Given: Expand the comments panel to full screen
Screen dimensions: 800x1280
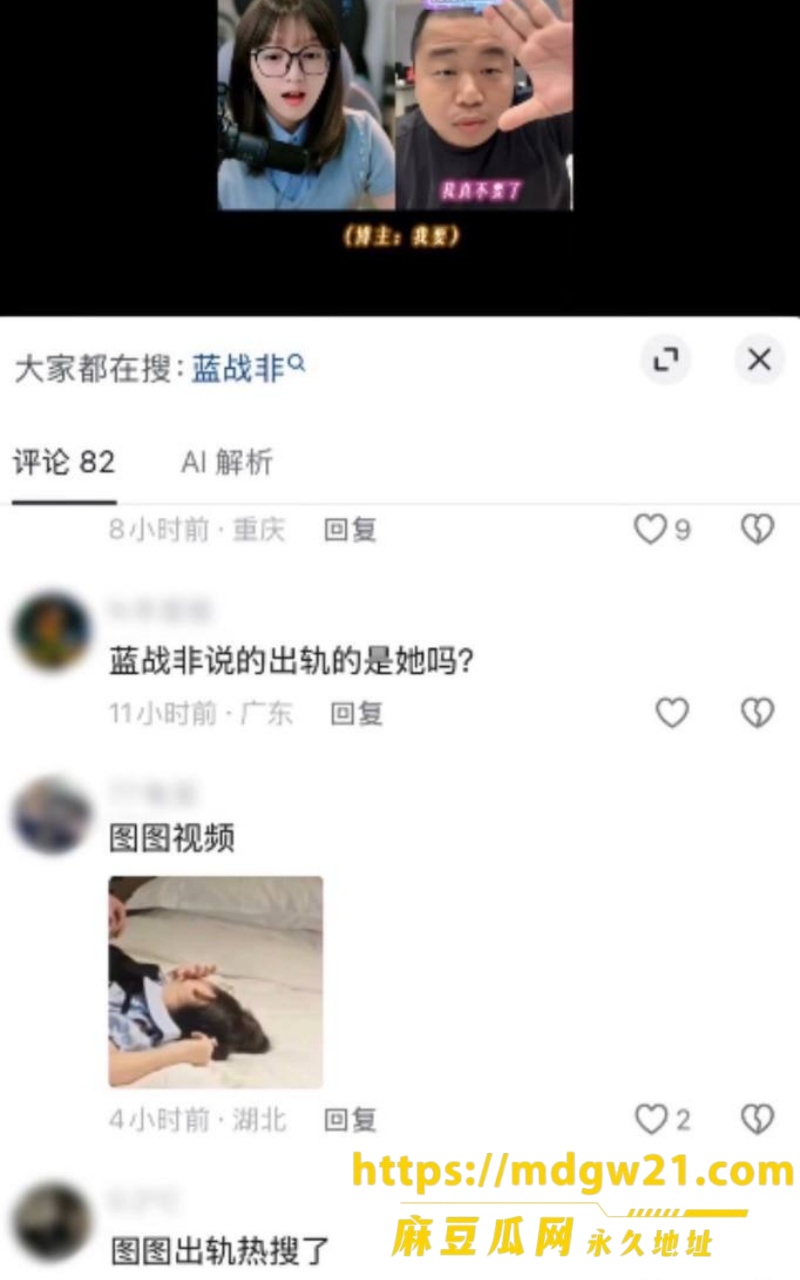Looking at the screenshot, I should click(x=666, y=360).
